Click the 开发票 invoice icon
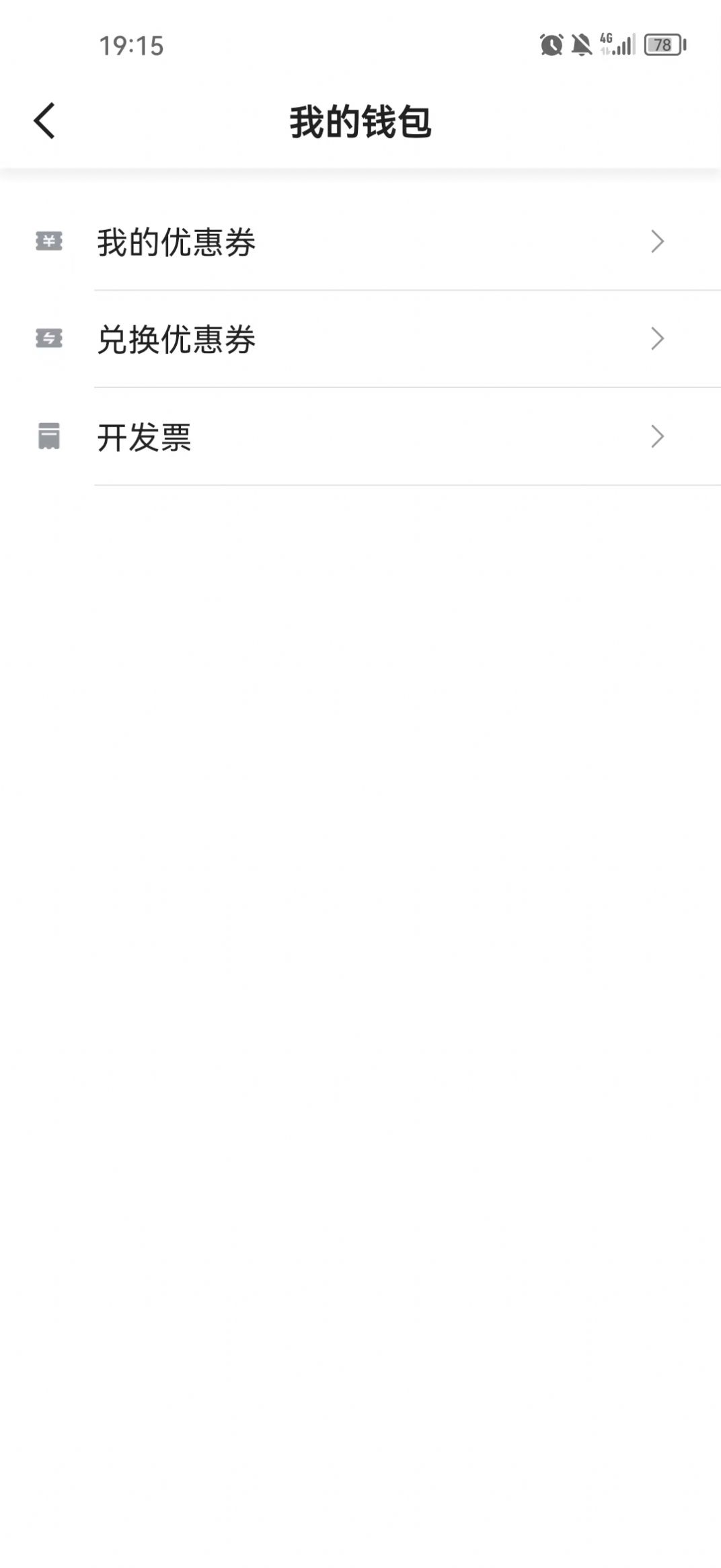The image size is (721, 1568). click(48, 437)
